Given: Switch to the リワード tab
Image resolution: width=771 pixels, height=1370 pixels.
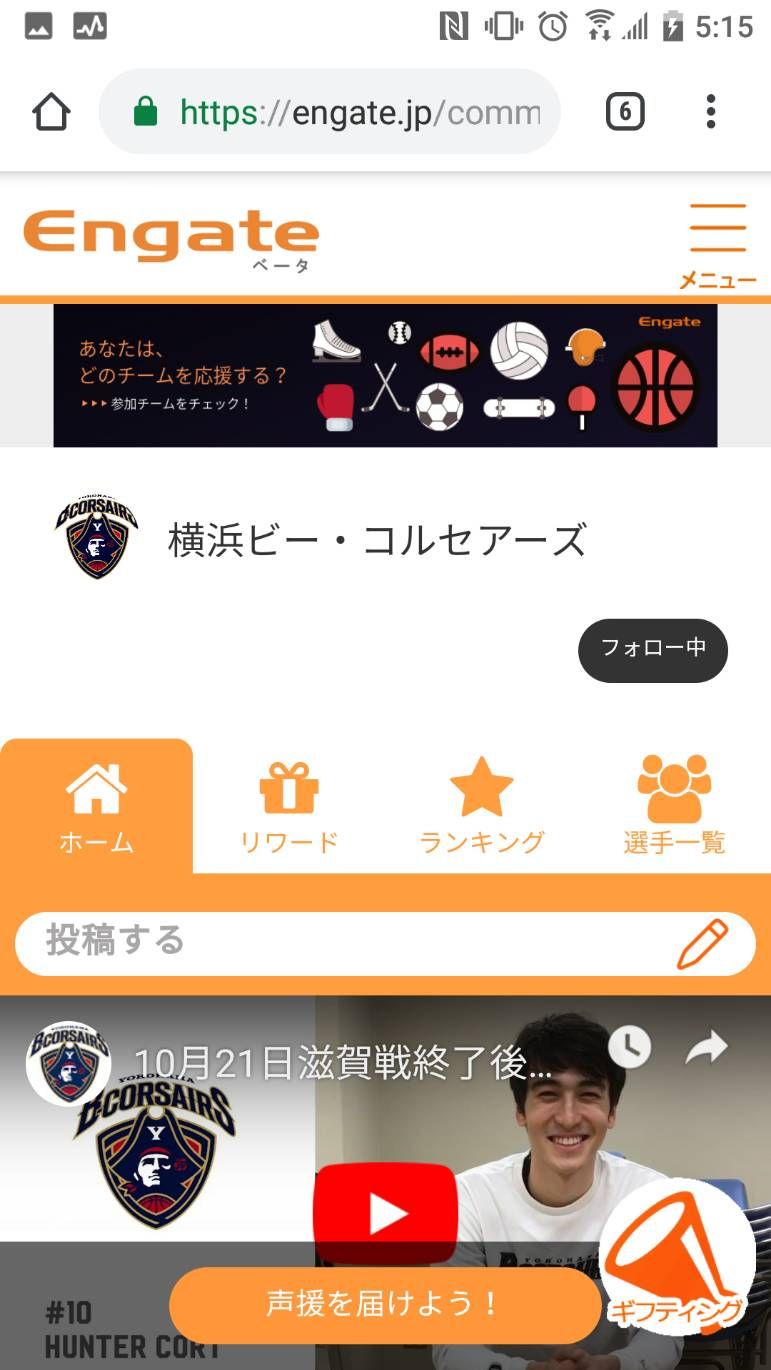Looking at the screenshot, I should point(289,807).
